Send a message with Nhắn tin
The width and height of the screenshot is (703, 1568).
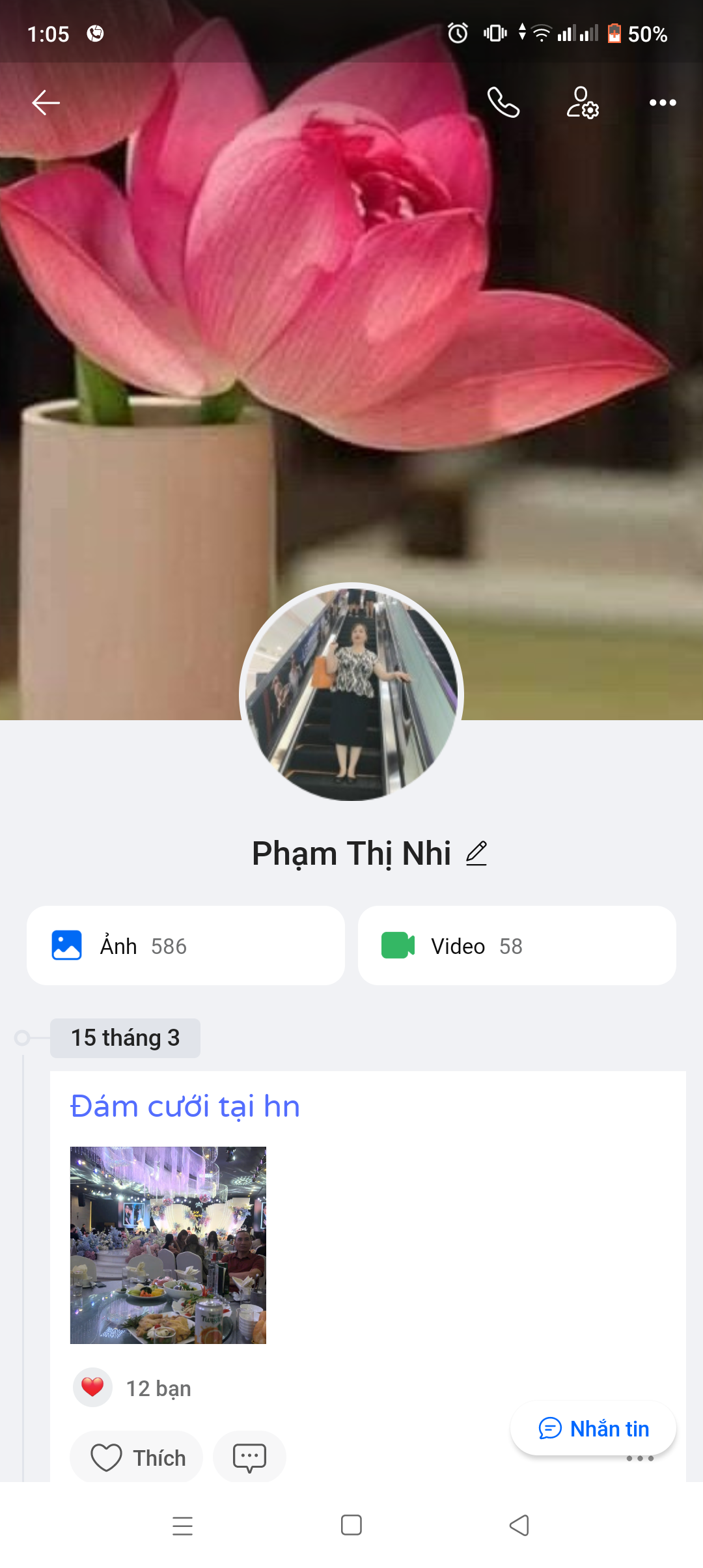pyautogui.click(x=593, y=1429)
